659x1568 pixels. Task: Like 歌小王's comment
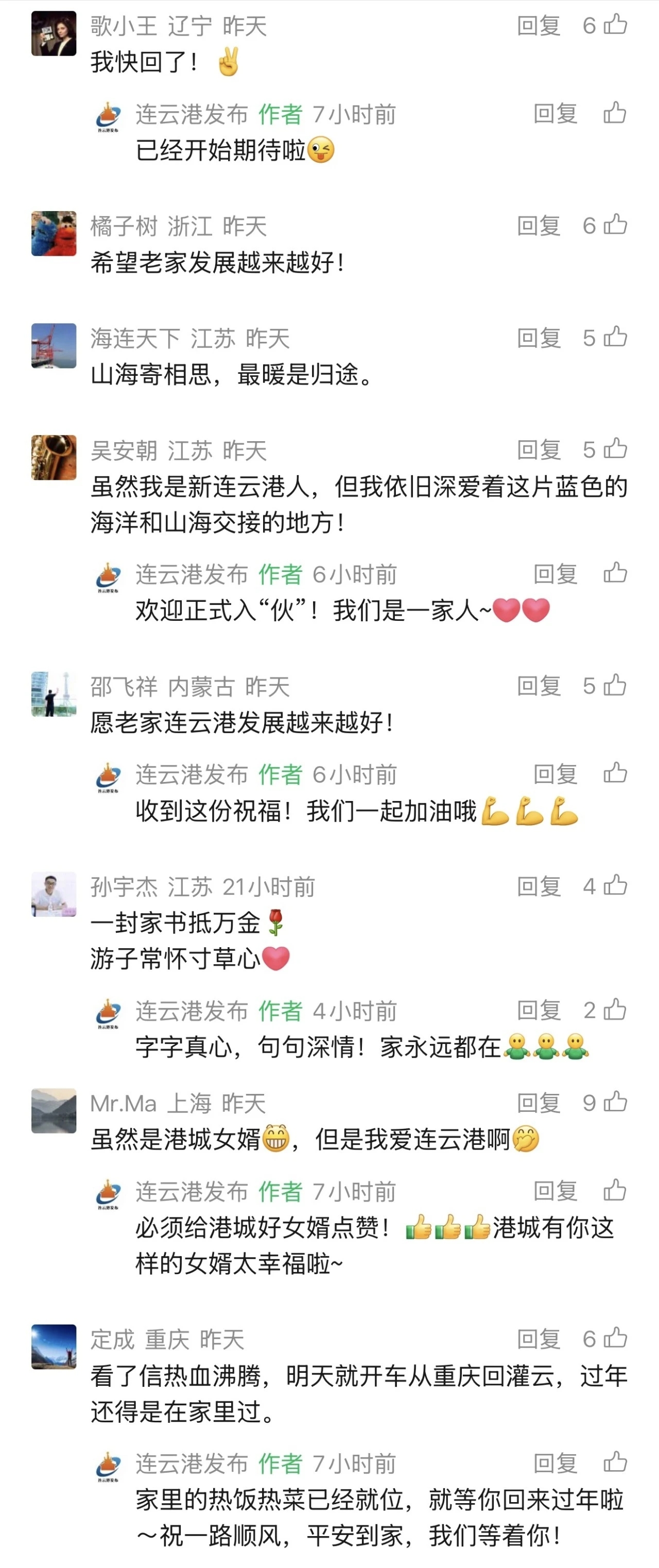tap(615, 25)
